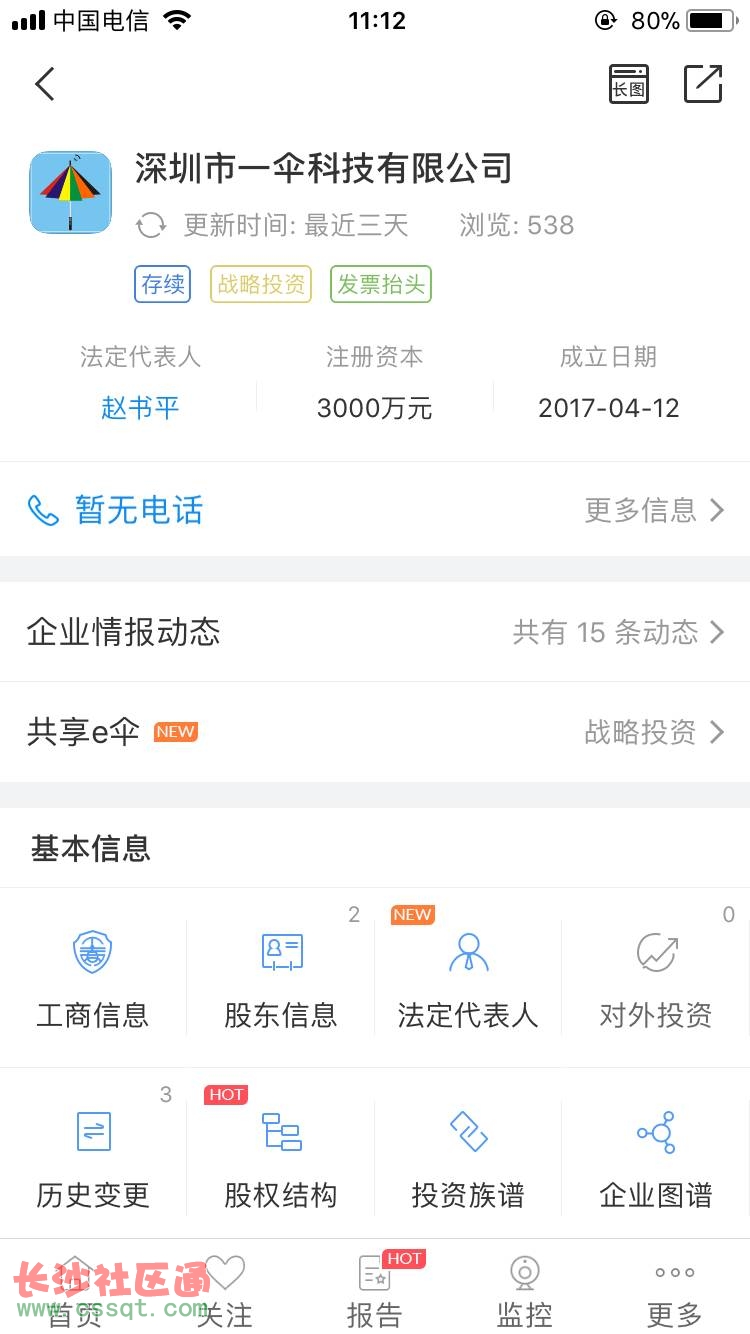Open the 共享e伞 strategic investment row

pos(375,732)
